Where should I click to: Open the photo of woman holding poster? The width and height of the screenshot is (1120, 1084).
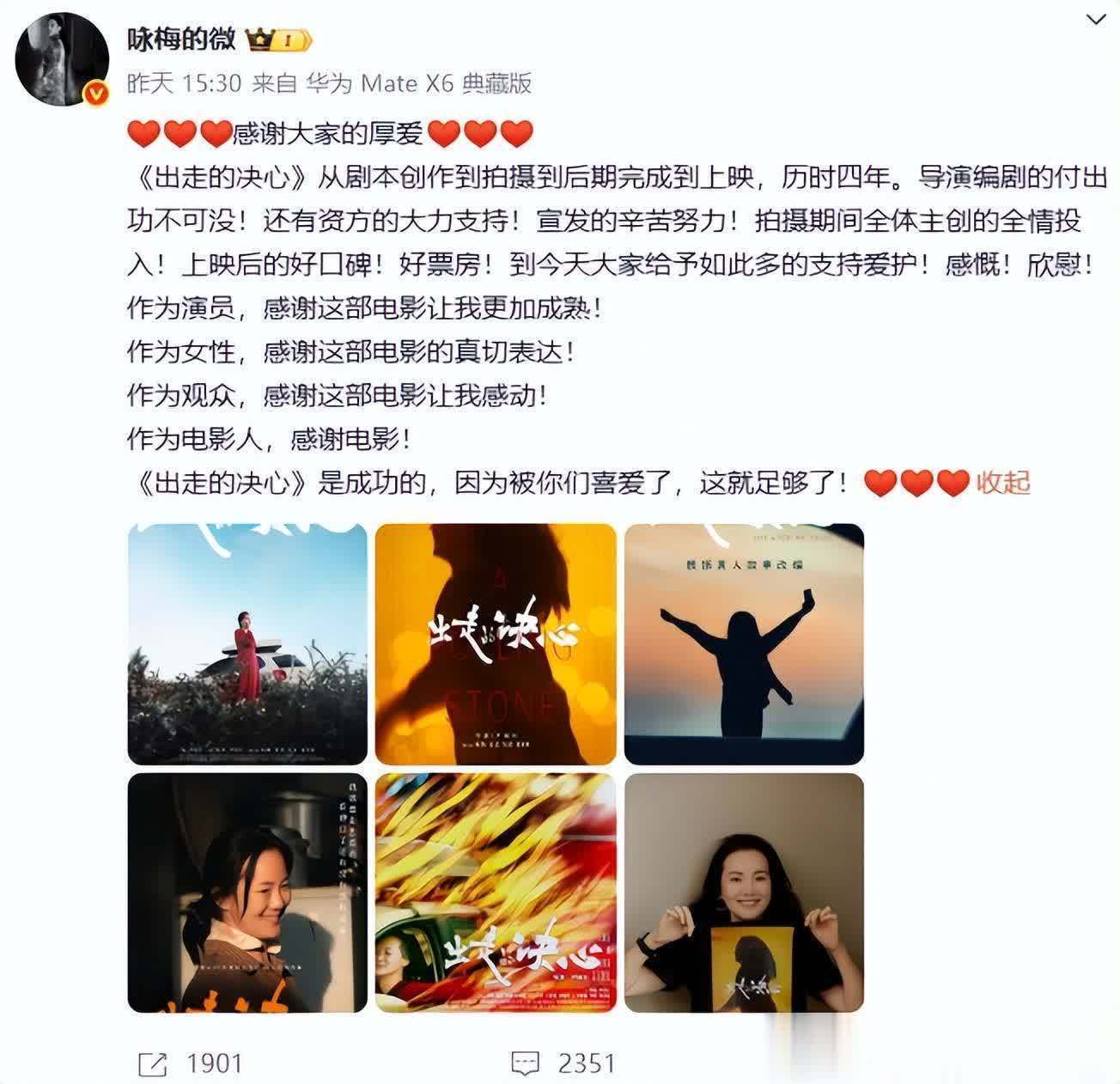(x=744, y=892)
